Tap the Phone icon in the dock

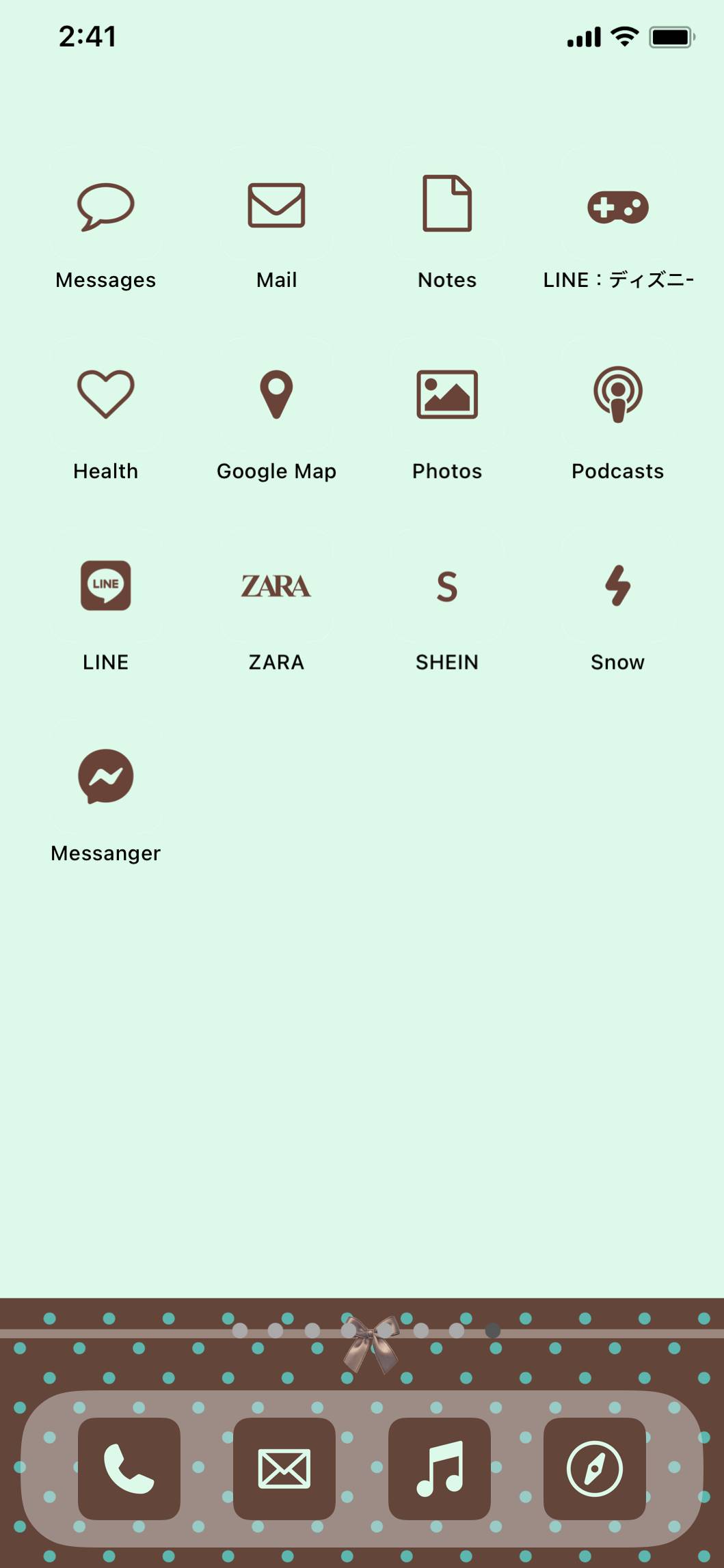click(x=129, y=1469)
